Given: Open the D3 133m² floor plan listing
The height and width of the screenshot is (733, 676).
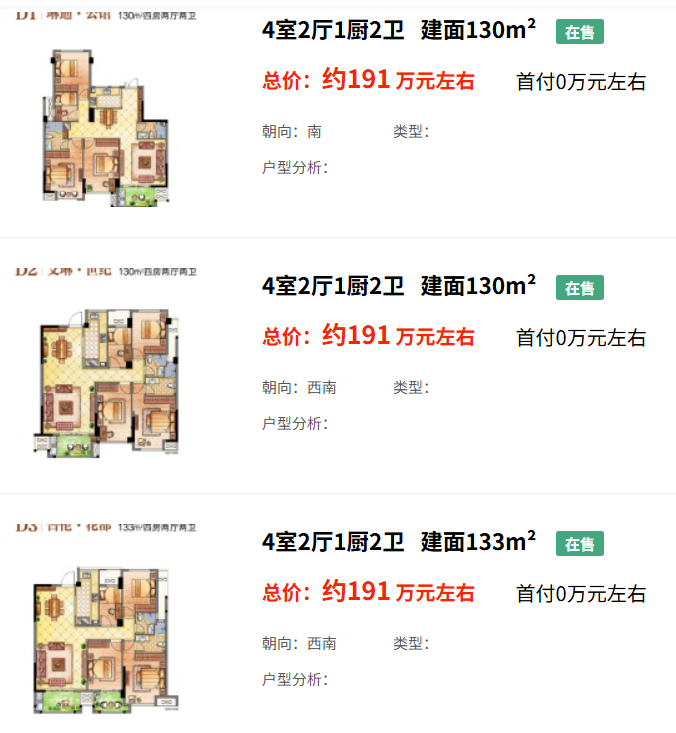Looking at the screenshot, I should (x=398, y=543).
